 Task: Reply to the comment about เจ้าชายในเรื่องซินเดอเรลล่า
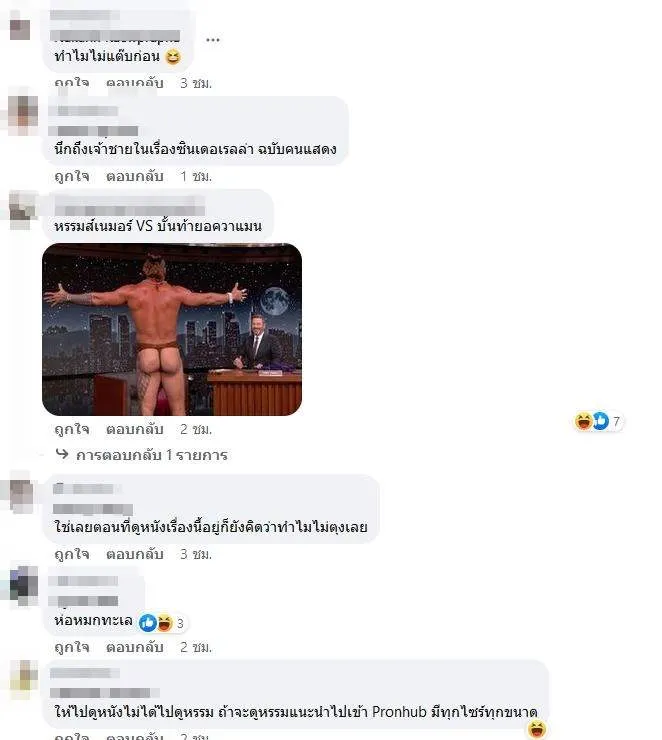click(134, 176)
